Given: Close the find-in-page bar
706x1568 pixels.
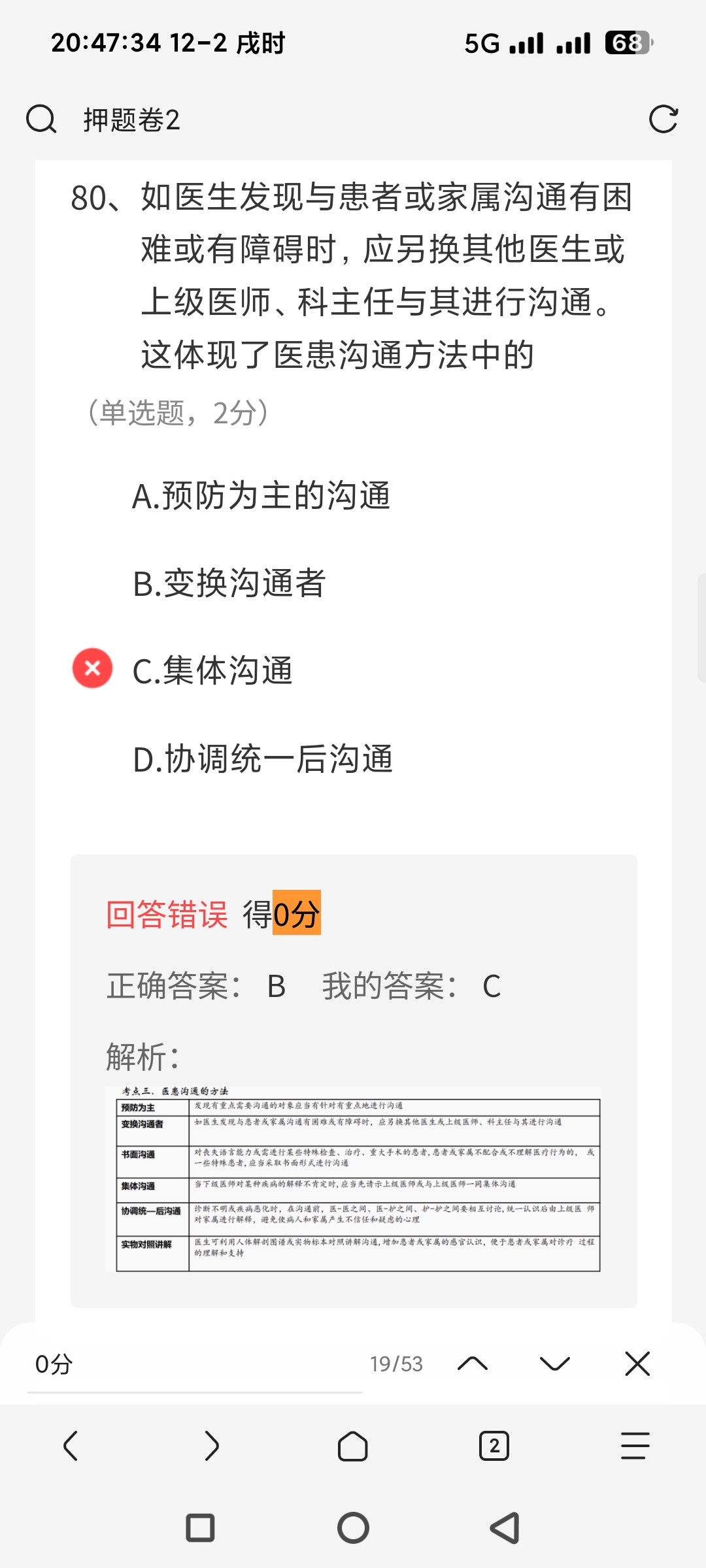Looking at the screenshot, I should [x=637, y=1364].
